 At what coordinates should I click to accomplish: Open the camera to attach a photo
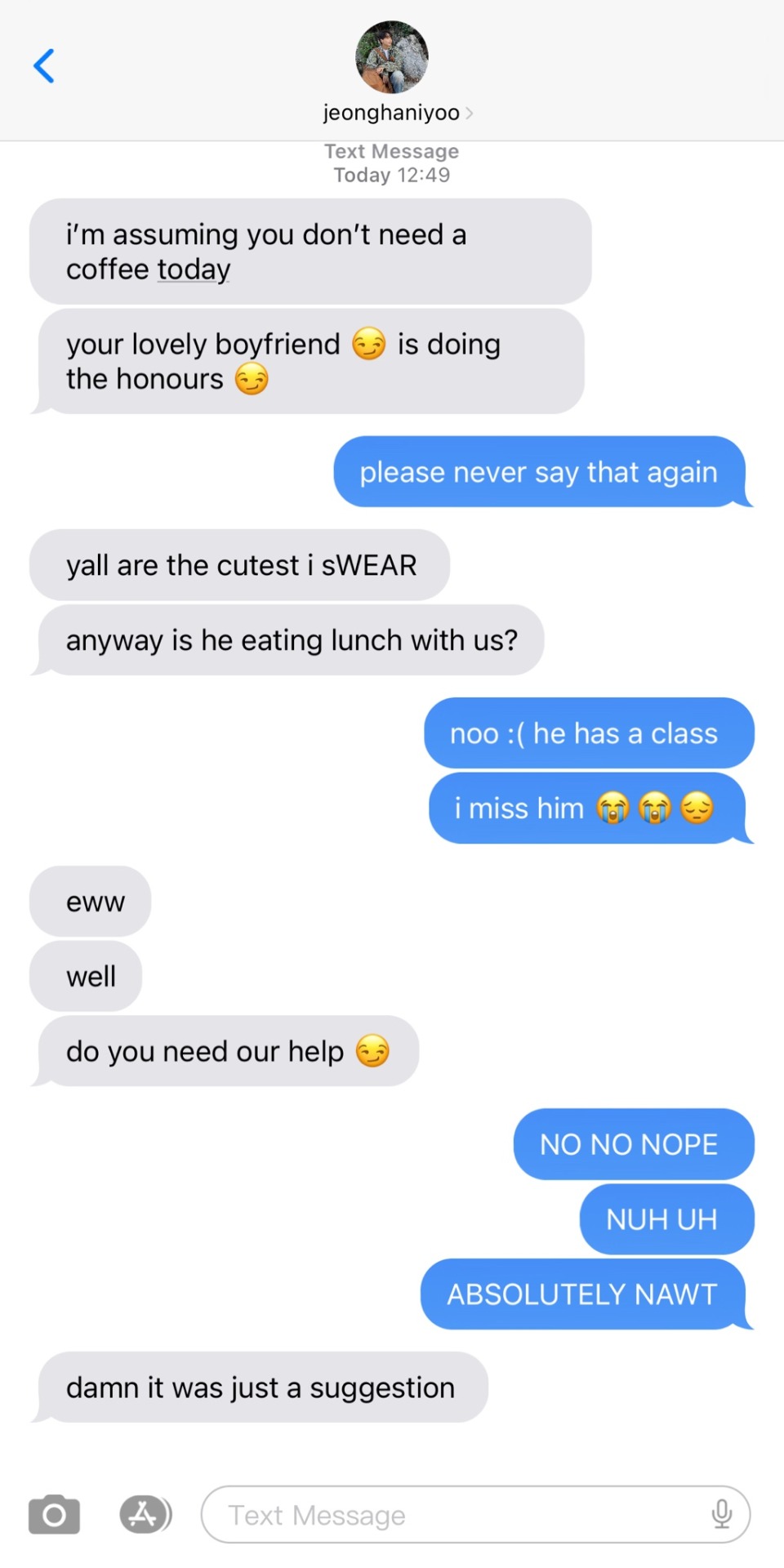point(54,1515)
